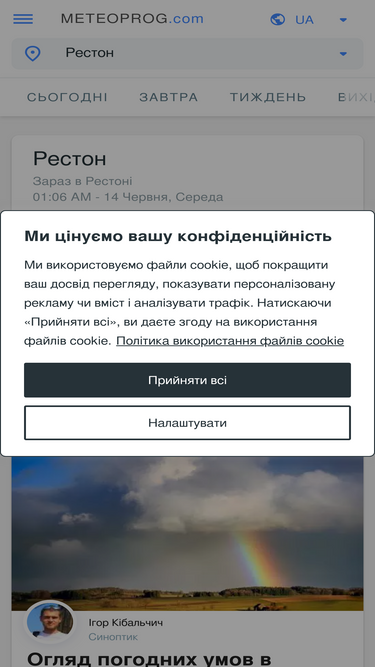Open cookie settings via Налаштувати

click(x=187, y=423)
